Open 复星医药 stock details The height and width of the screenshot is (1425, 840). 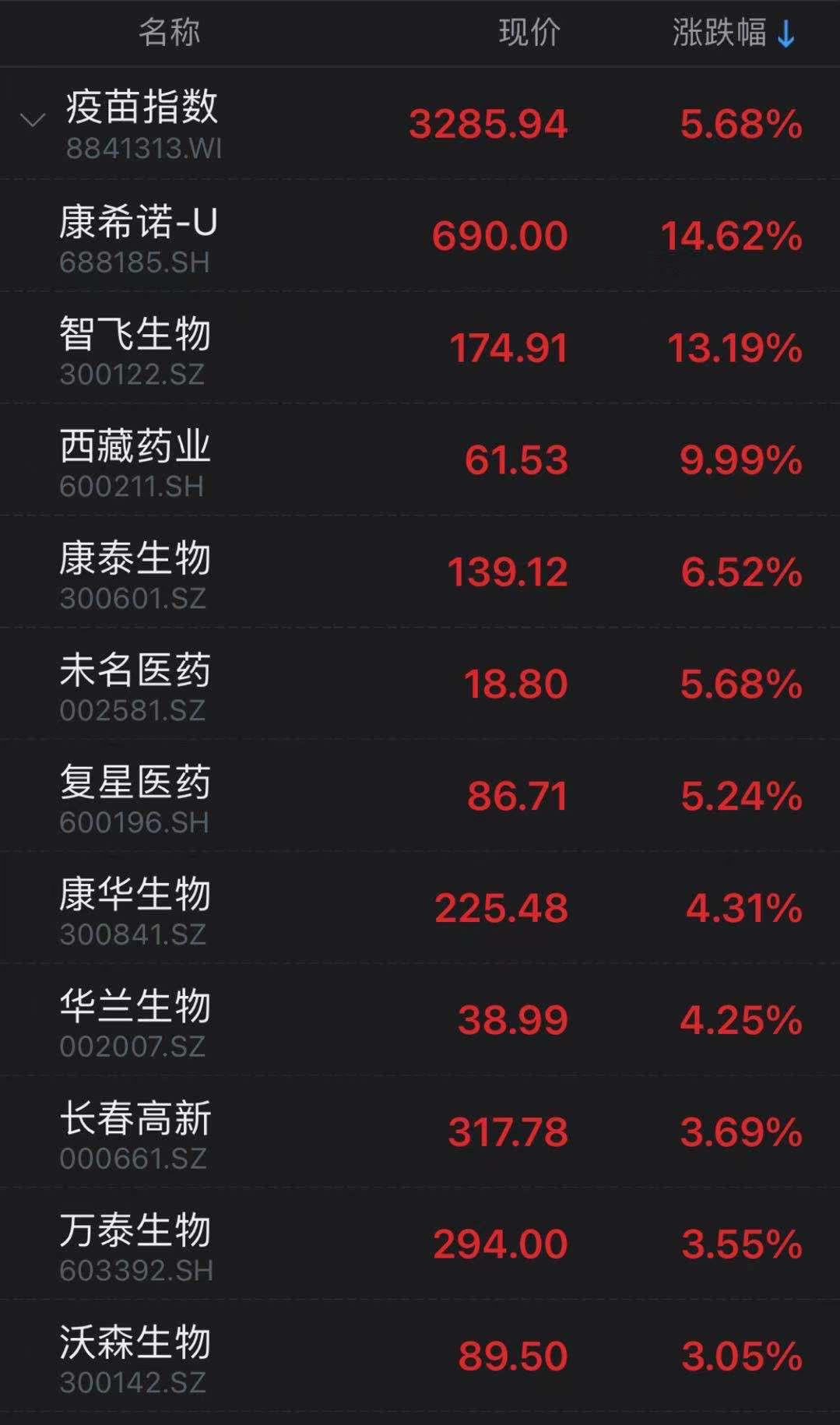pos(420,796)
